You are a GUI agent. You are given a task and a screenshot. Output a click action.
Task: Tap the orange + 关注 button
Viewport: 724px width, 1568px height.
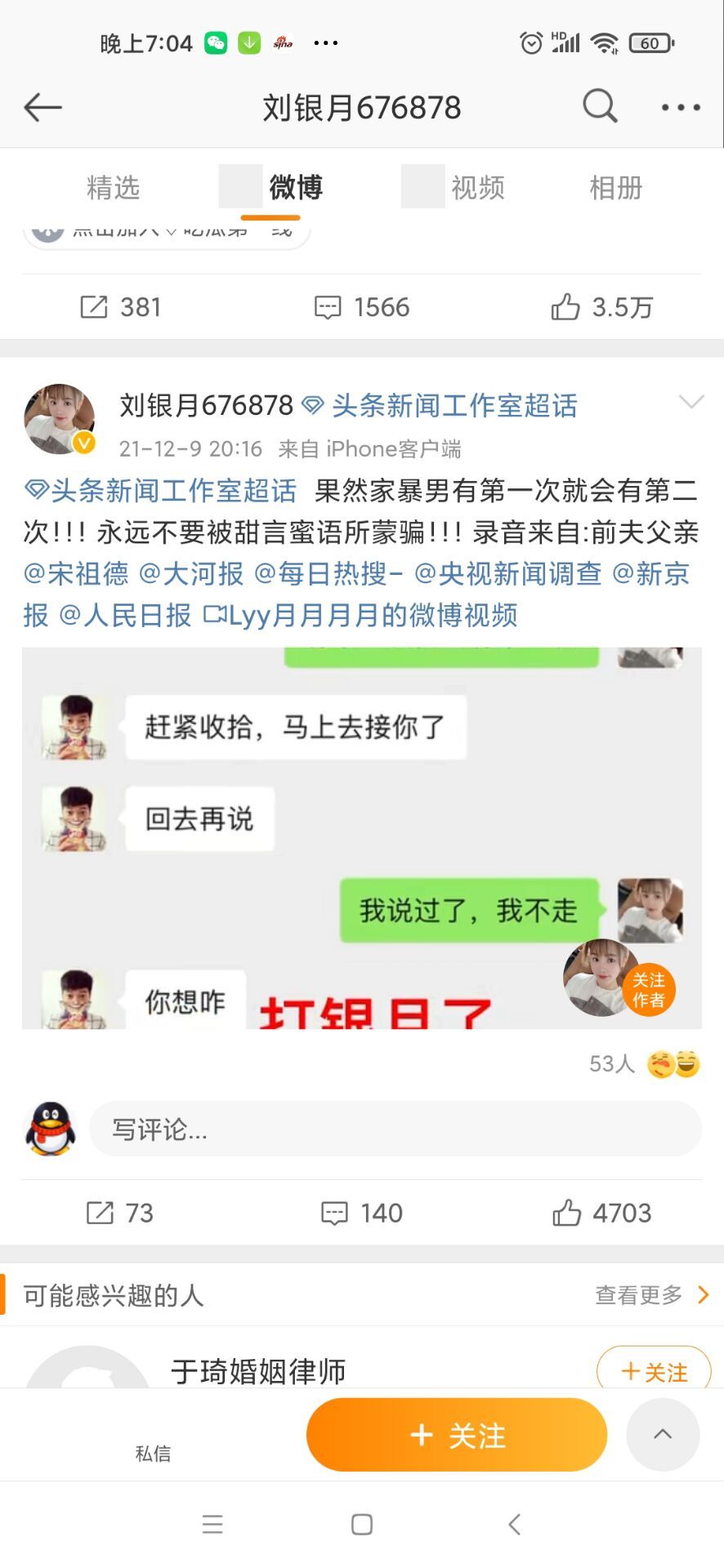point(456,1435)
